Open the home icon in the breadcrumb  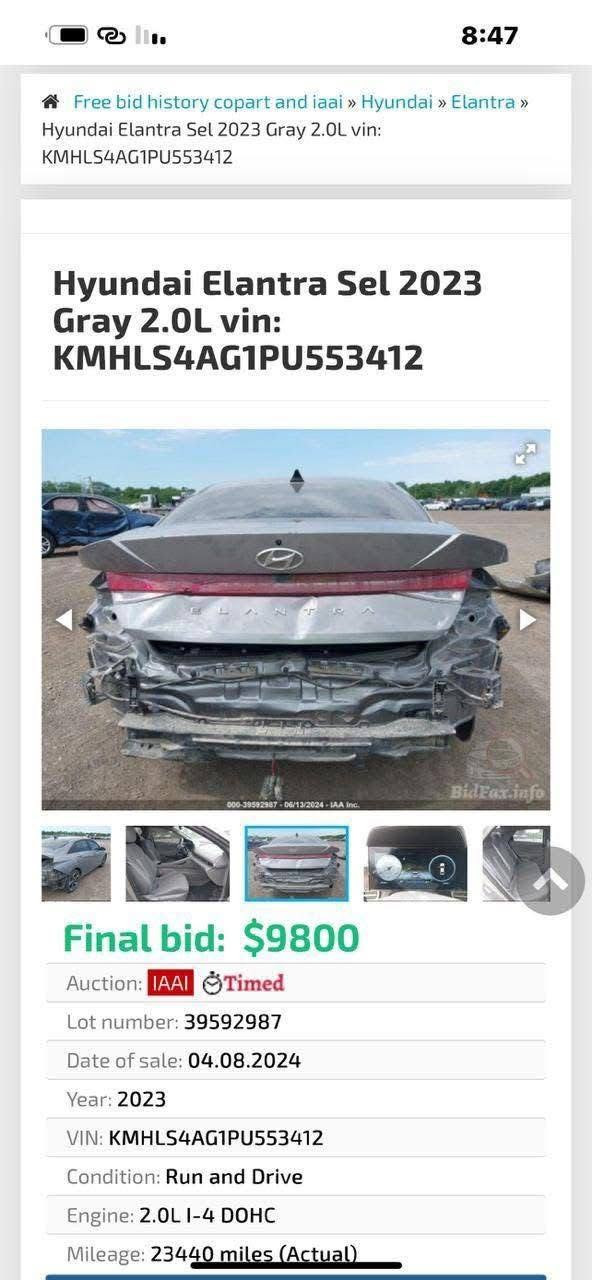pyautogui.click(x=50, y=102)
